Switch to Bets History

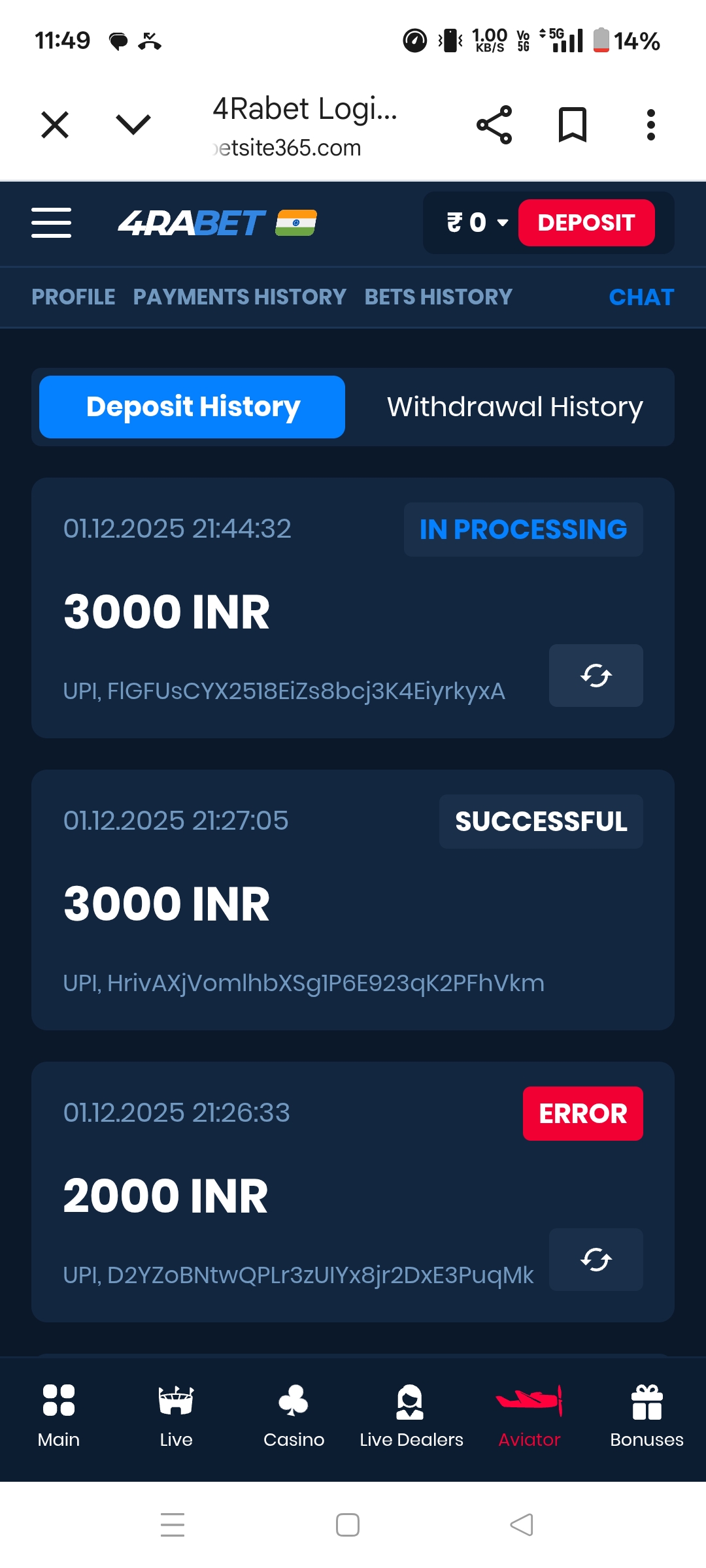(x=438, y=297)
